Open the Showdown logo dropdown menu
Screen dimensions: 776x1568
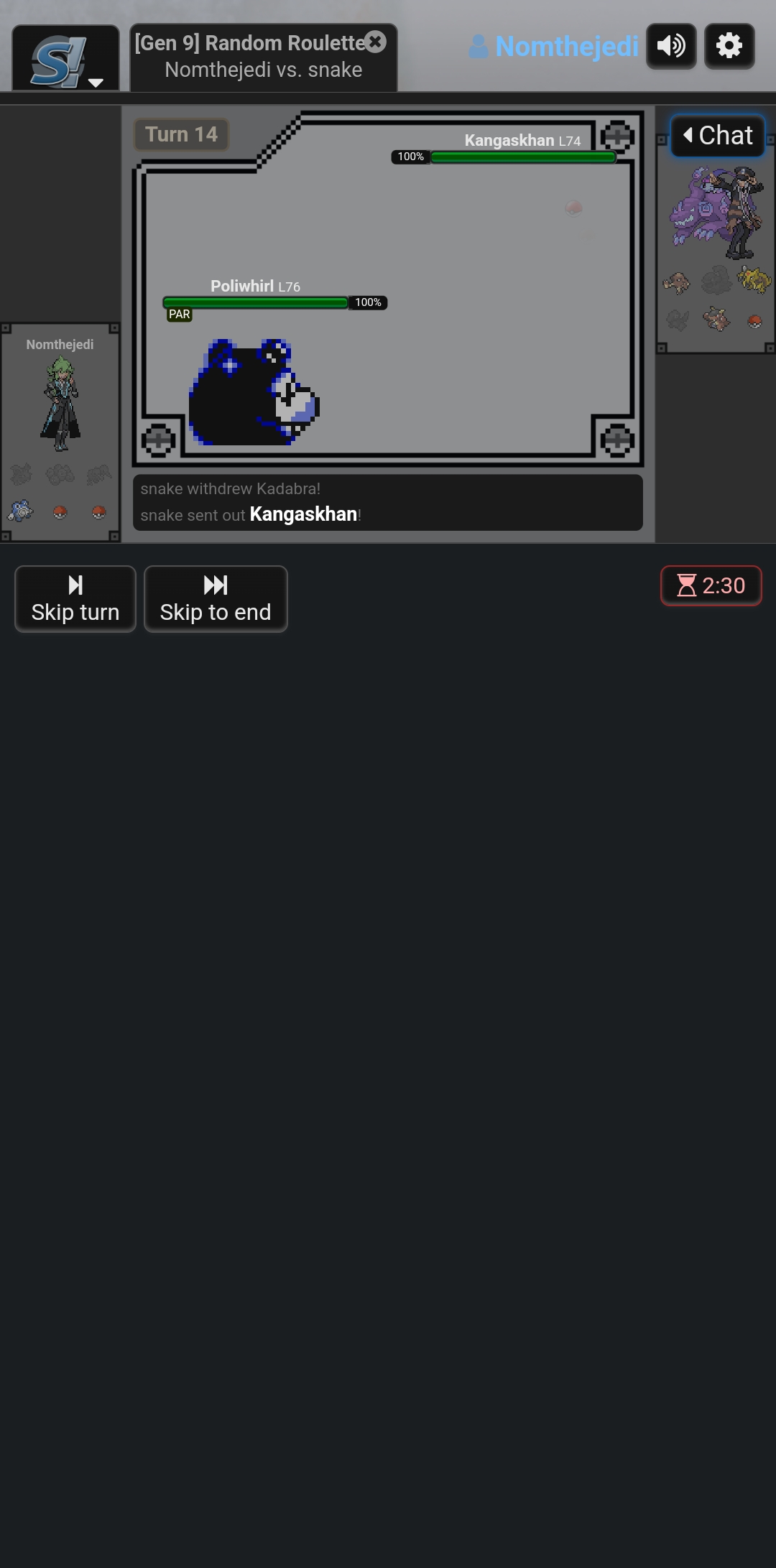(x=65, y=59)
